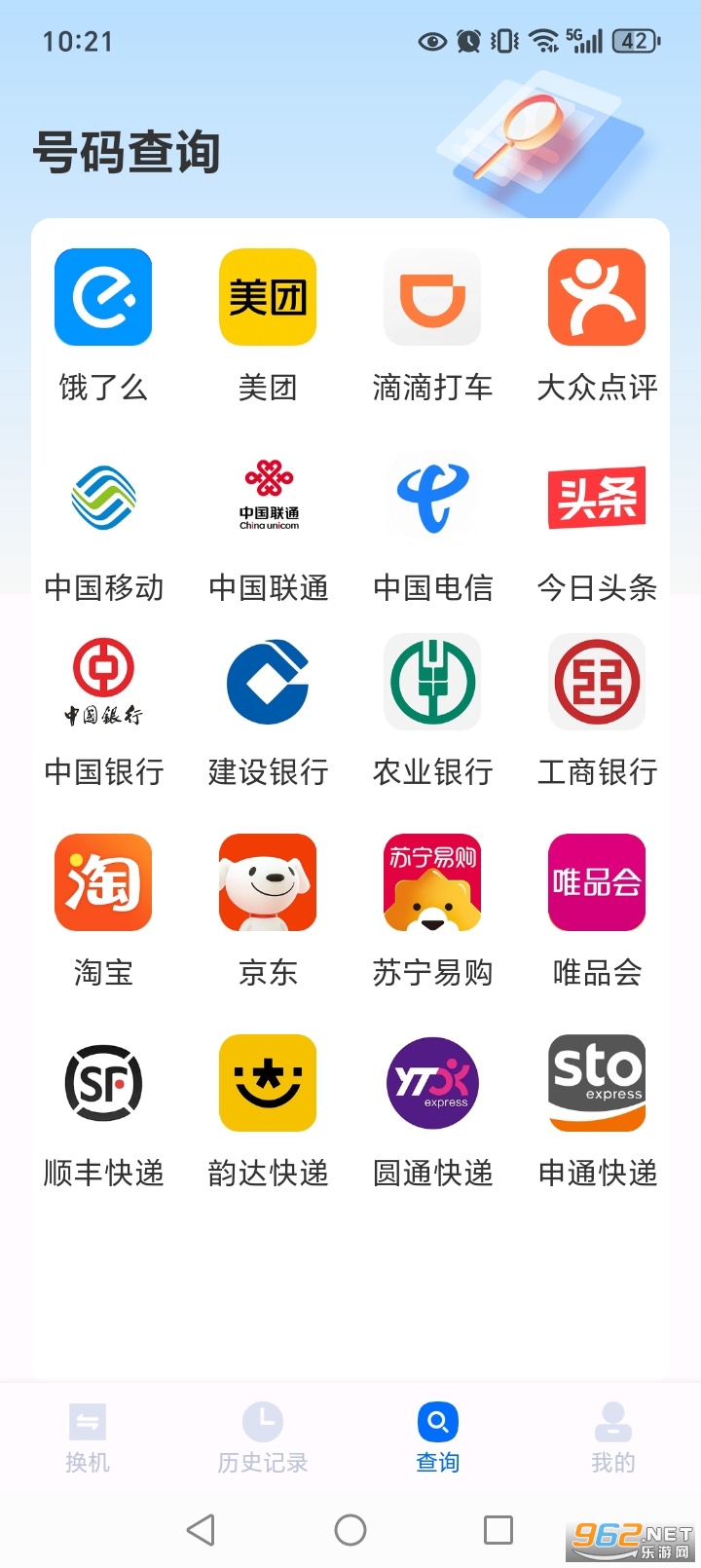The height and width of the screenshot is (1568, 701).
Task: Choose 京东 in the list
Action: tap(268, 882)
